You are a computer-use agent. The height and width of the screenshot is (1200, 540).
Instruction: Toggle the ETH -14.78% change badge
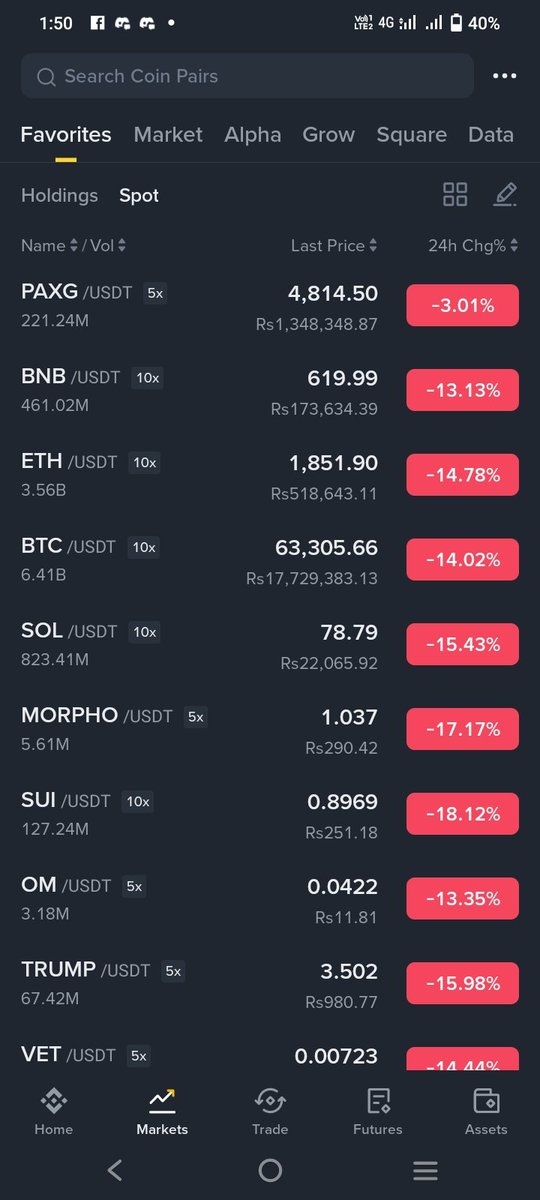click(x=462, y=475)
